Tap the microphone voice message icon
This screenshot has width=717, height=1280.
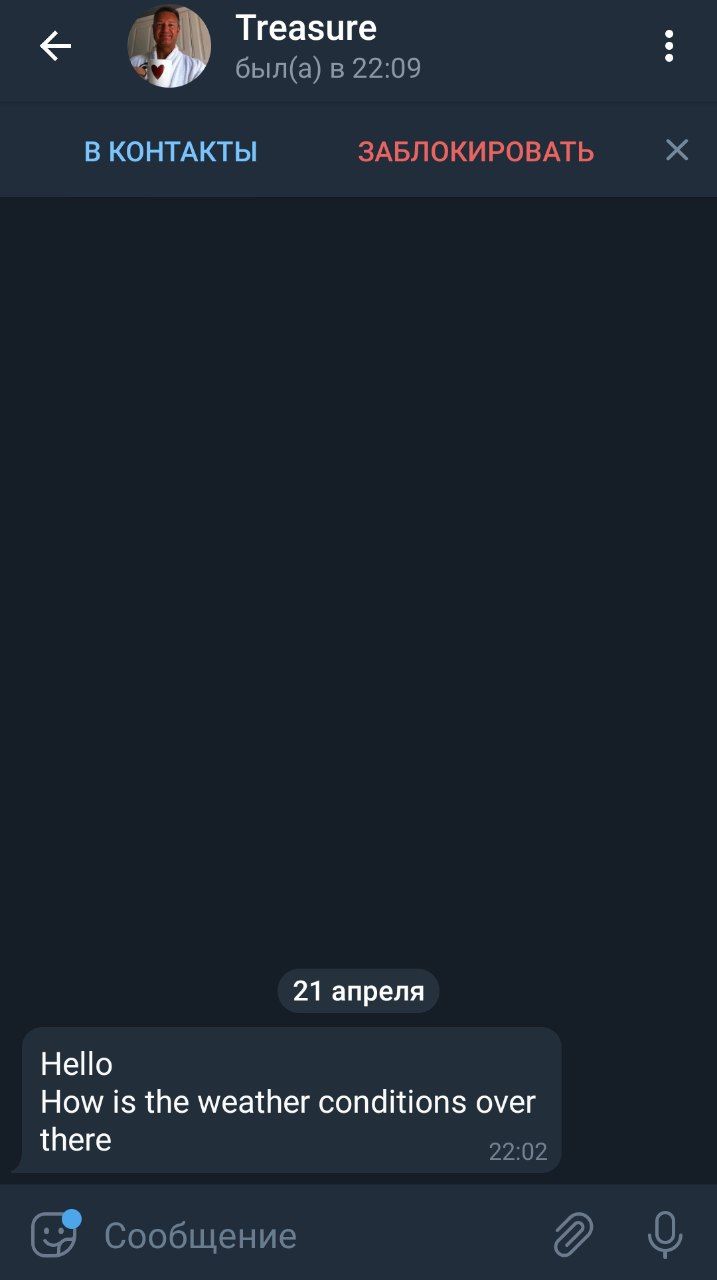coord(664,1235)
